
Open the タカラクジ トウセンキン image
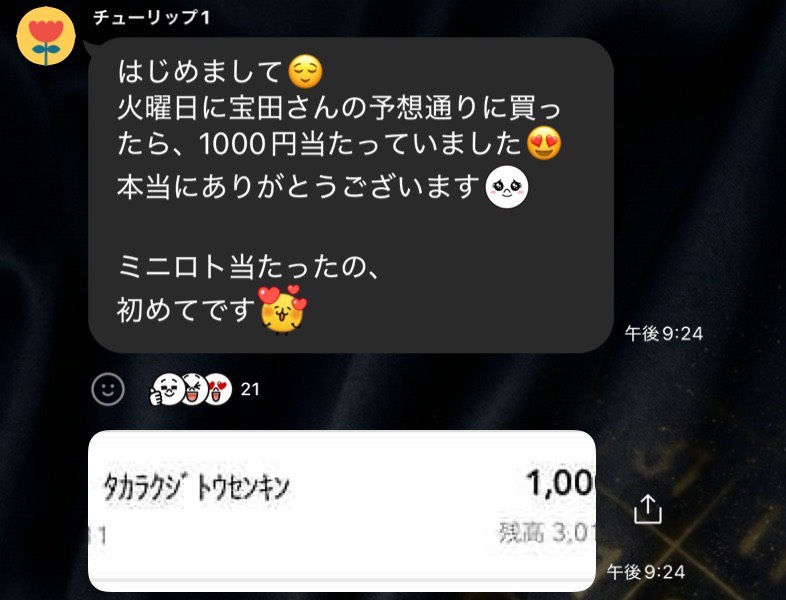point(342,509)
